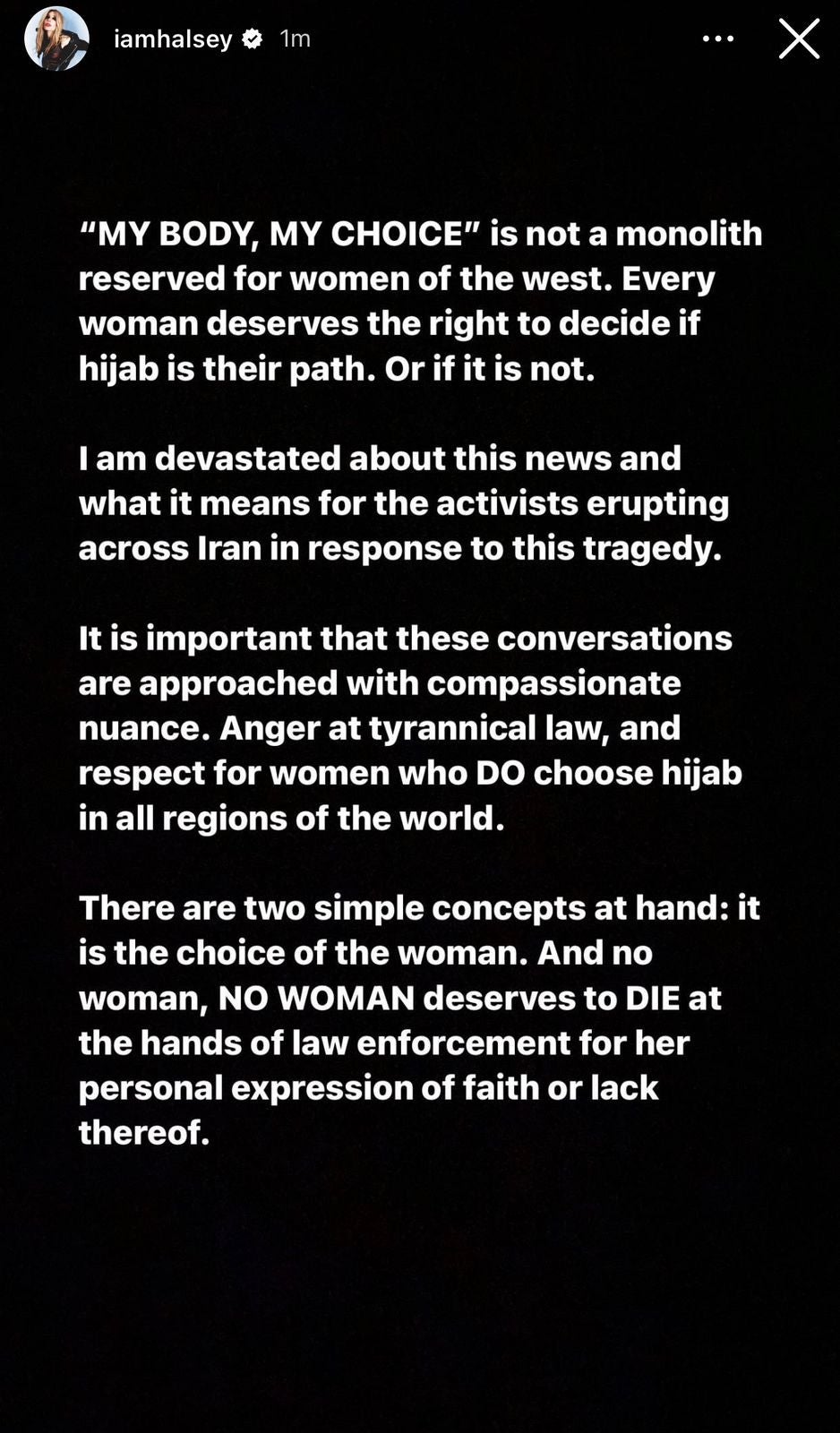The height and width of the screenshot is (1433, 840).
Task: Close the story viewer
Action: coord(799,39)
